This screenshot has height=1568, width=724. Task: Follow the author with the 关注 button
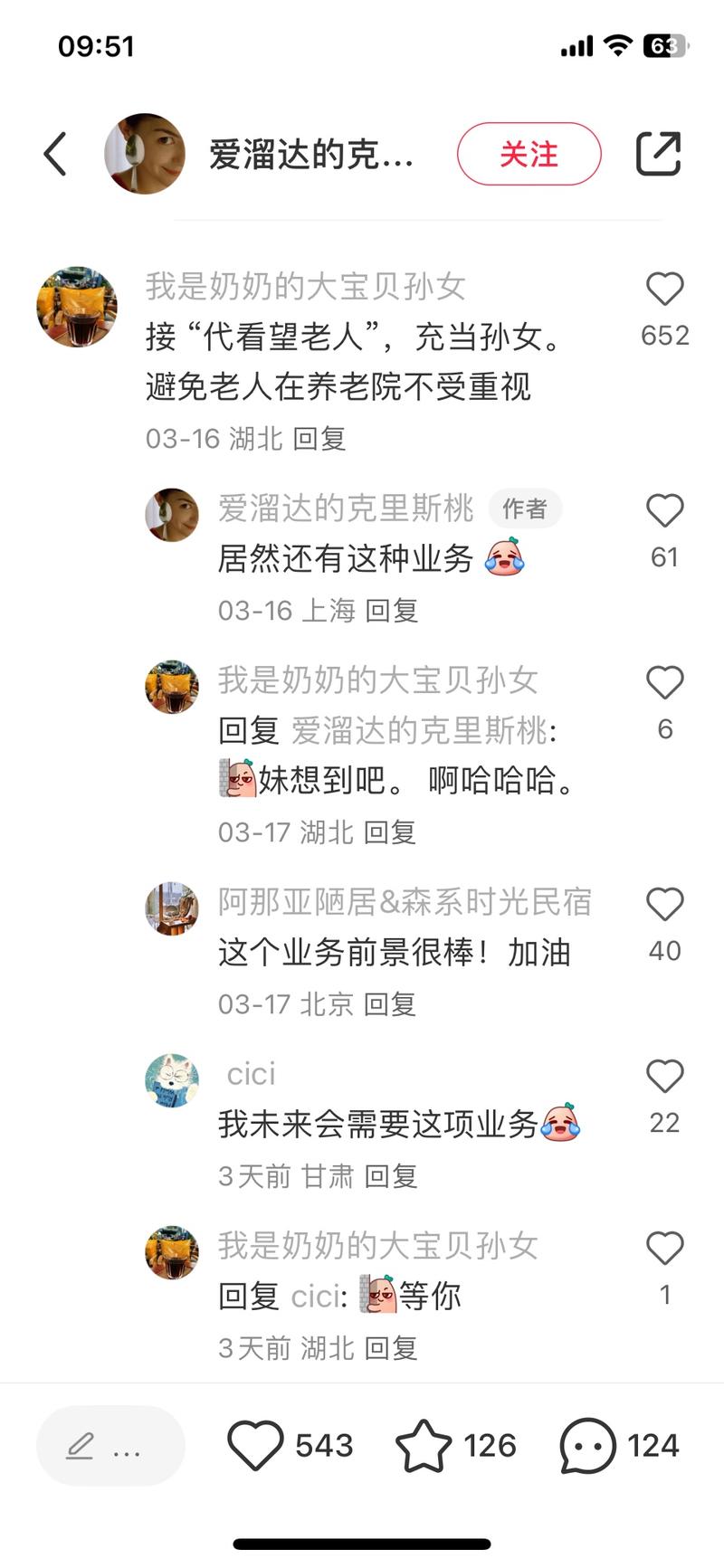(x=529, y=154)
